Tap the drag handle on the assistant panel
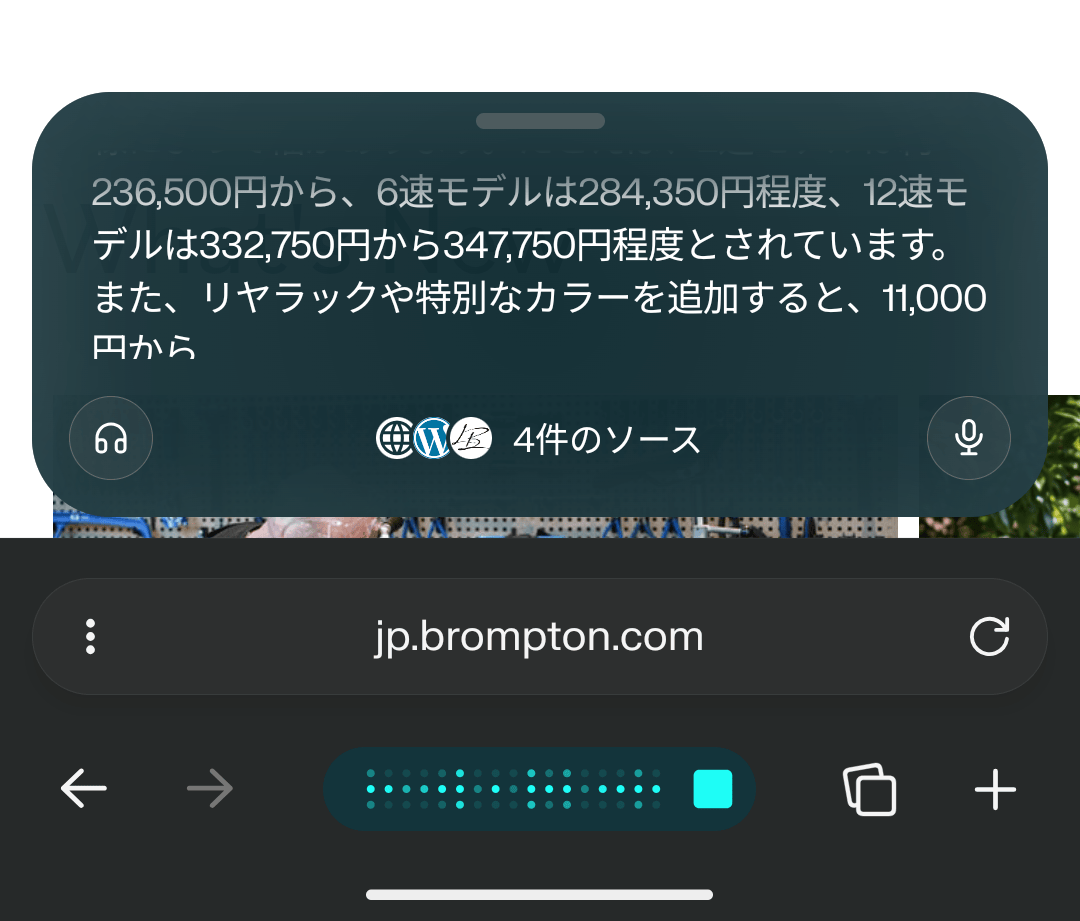This screenshot has width=1080, height=921. 540,121
